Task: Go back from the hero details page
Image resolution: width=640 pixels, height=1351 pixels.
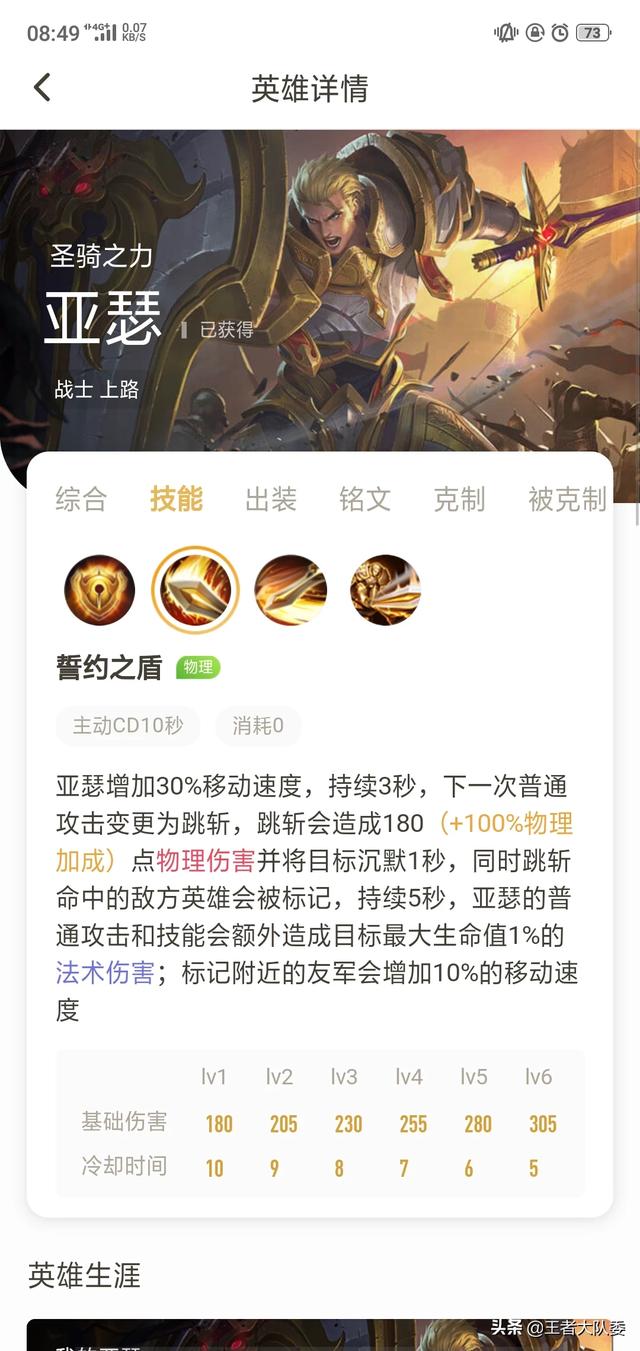Action: click(42, 88)
